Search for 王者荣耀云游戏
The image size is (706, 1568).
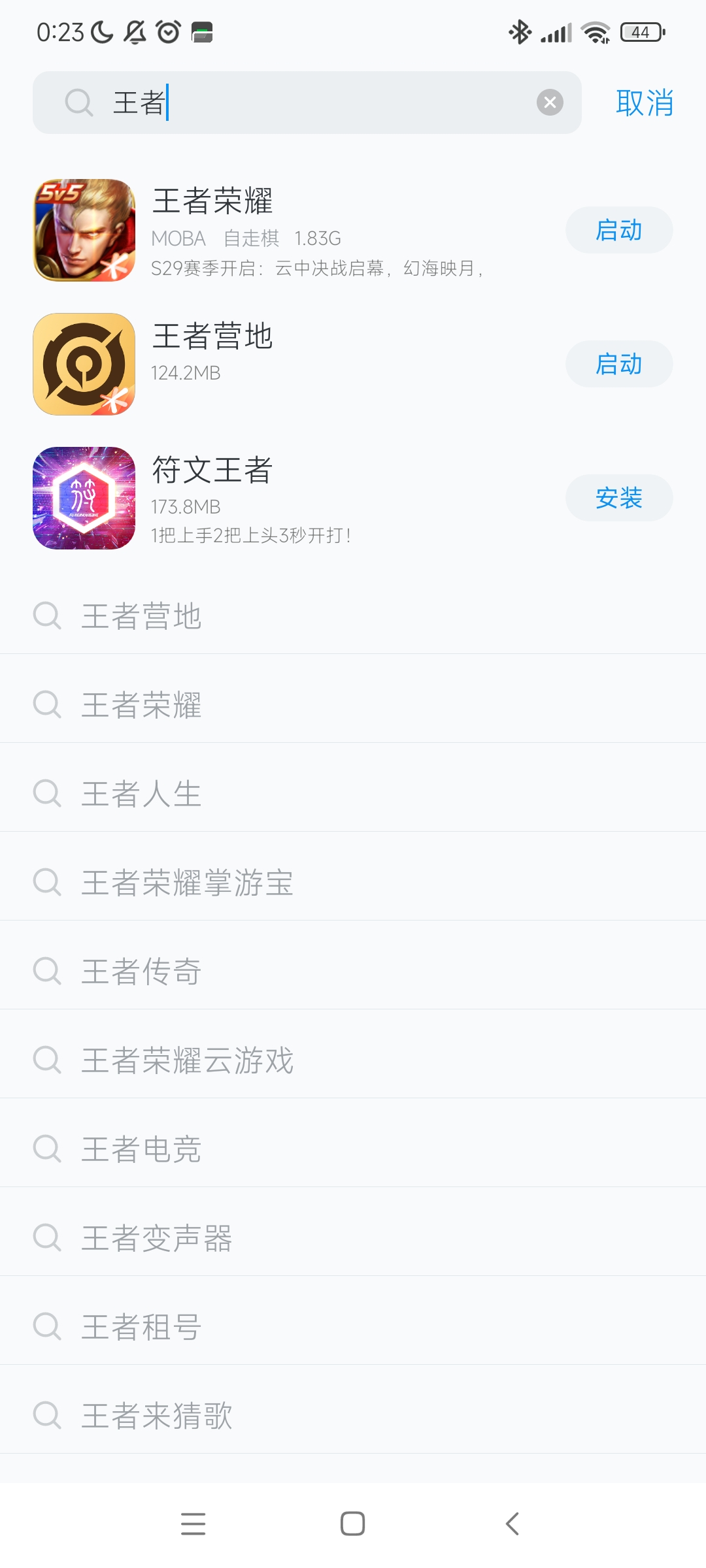click(353, 1060)
